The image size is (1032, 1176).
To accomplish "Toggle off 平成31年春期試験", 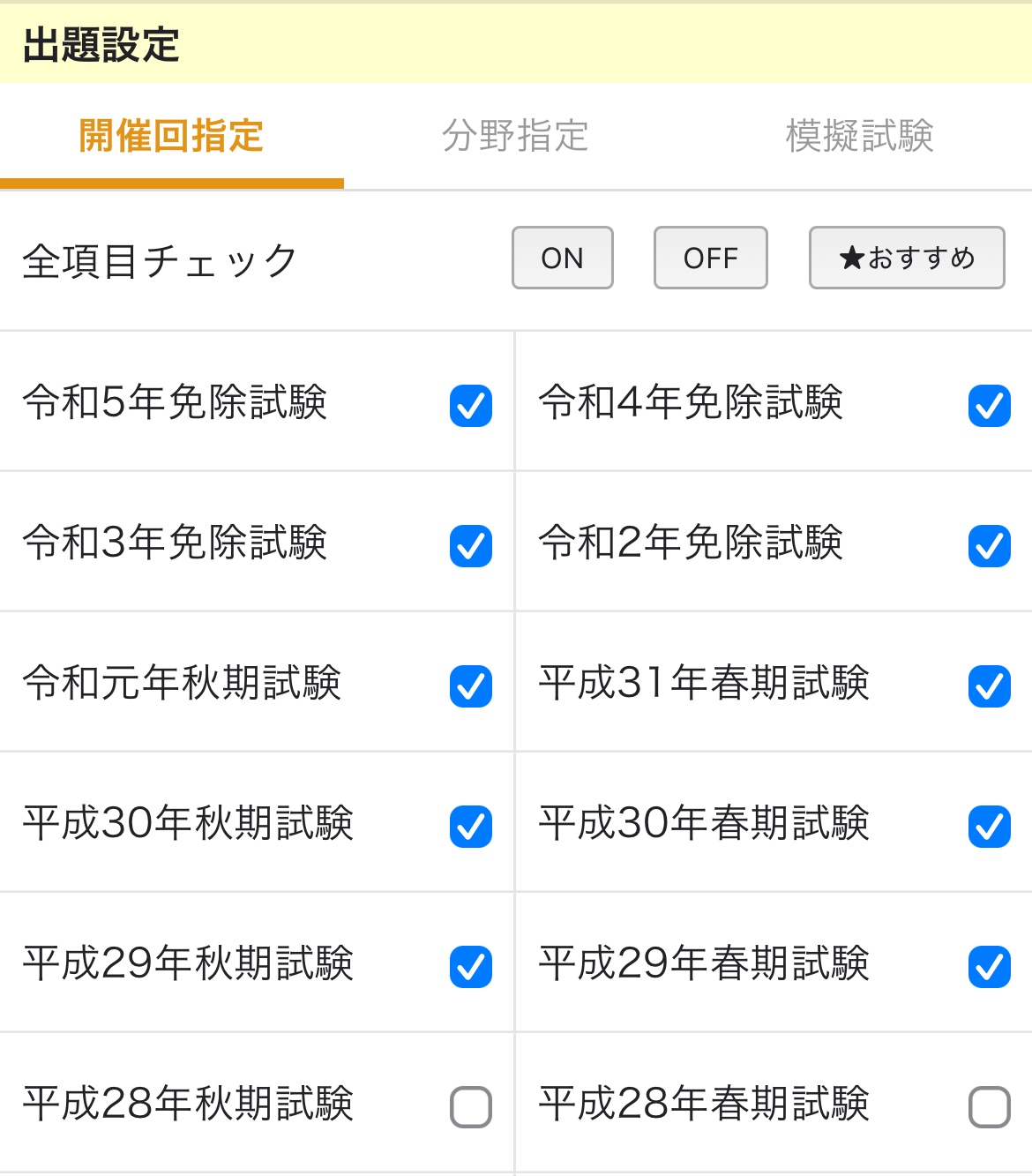I will coord(989,686).
